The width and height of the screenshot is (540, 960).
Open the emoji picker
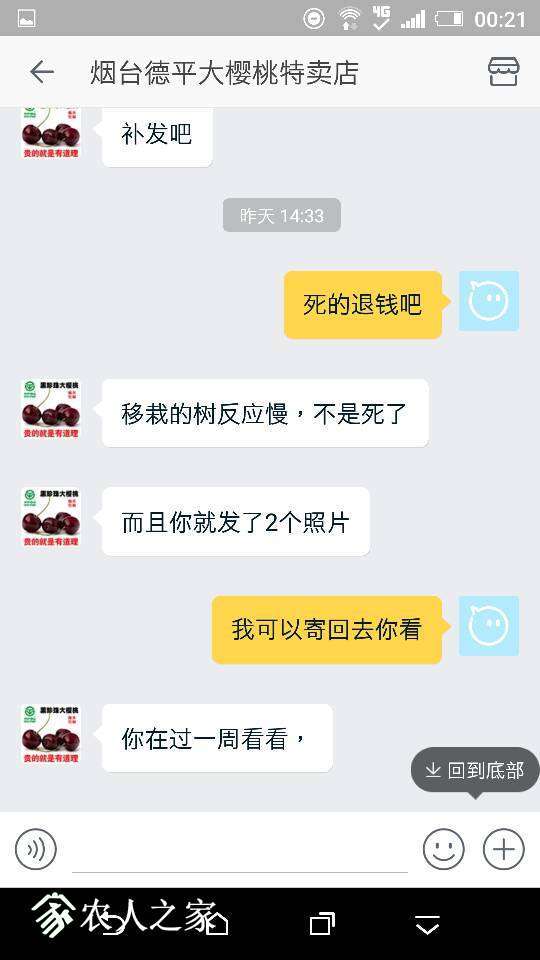(443, 849)
